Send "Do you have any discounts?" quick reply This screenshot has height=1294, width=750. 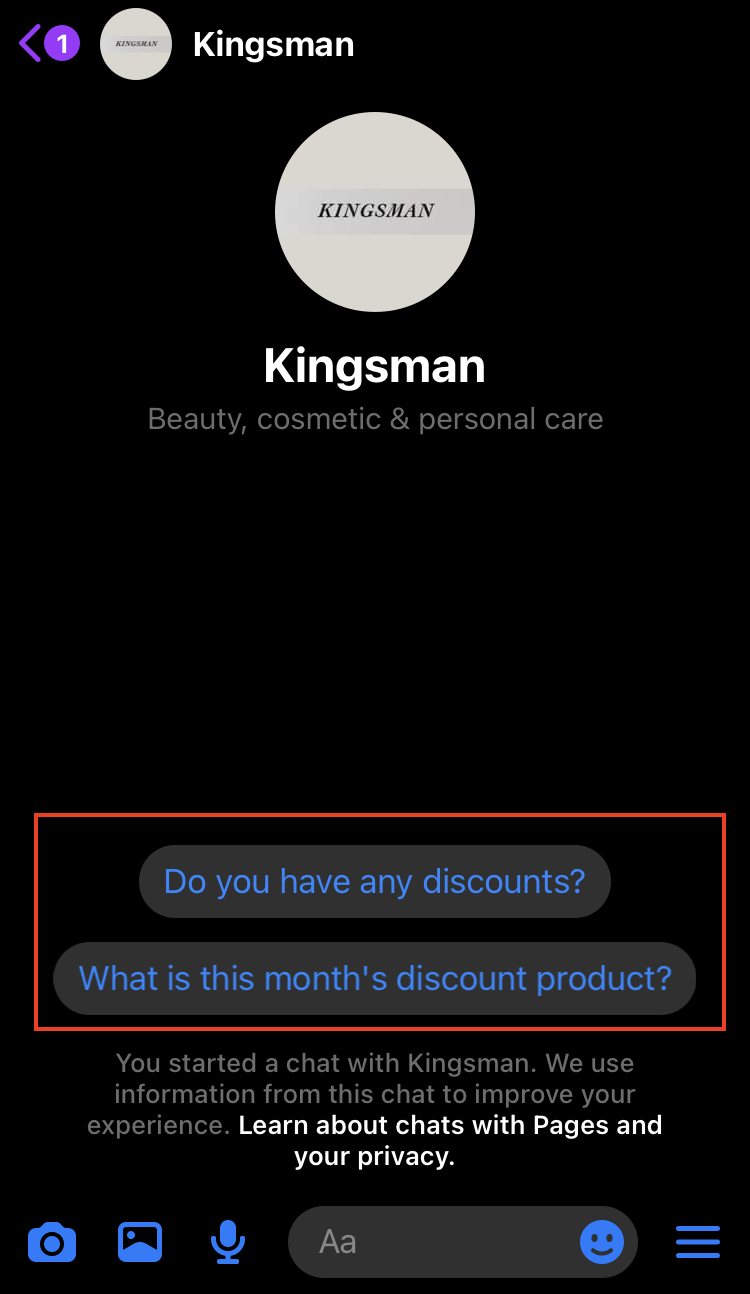pyautogui.click(x=374, y=881)
